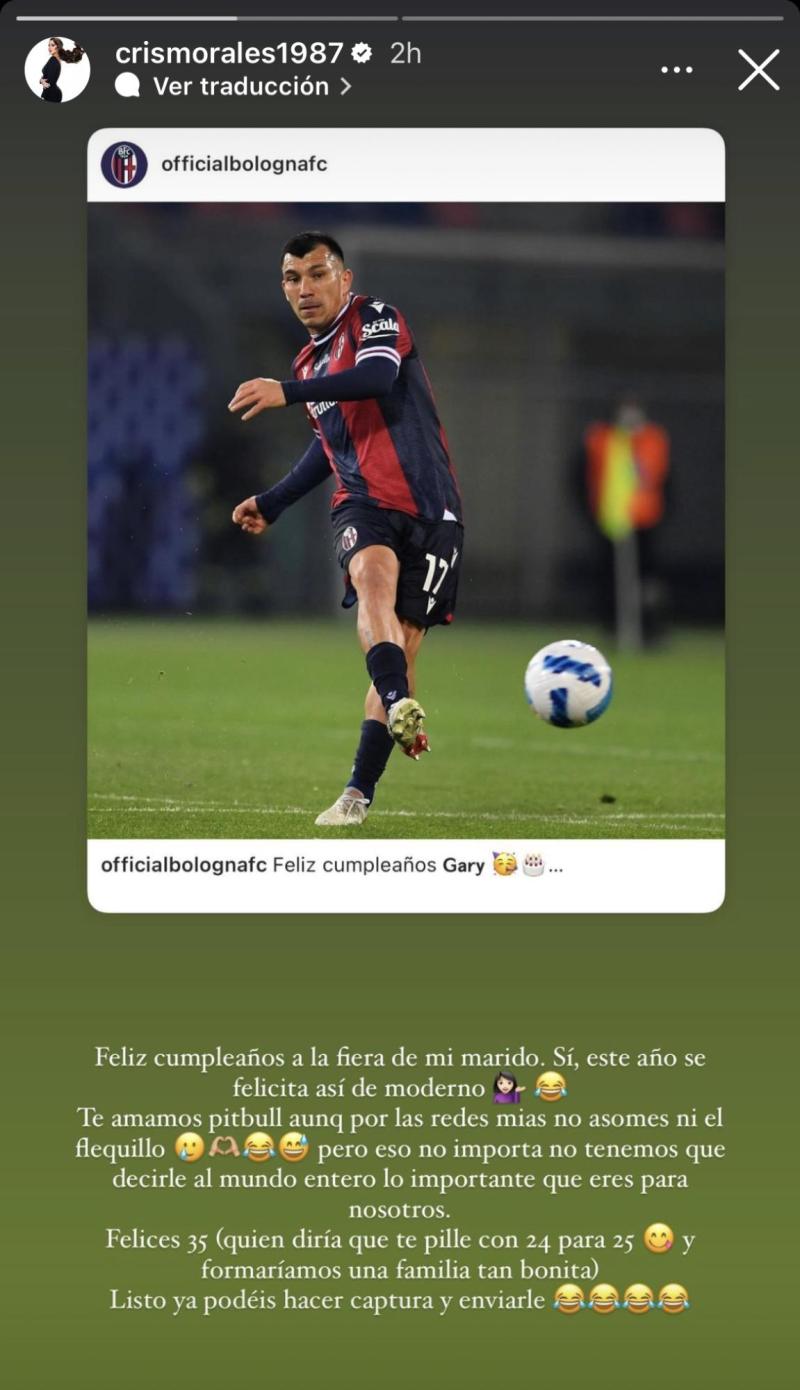Image resolution: width=800 pixels, height=1390 pixels.
Task: Open the three-dot story options menu
Action: (x=678, y=68)
